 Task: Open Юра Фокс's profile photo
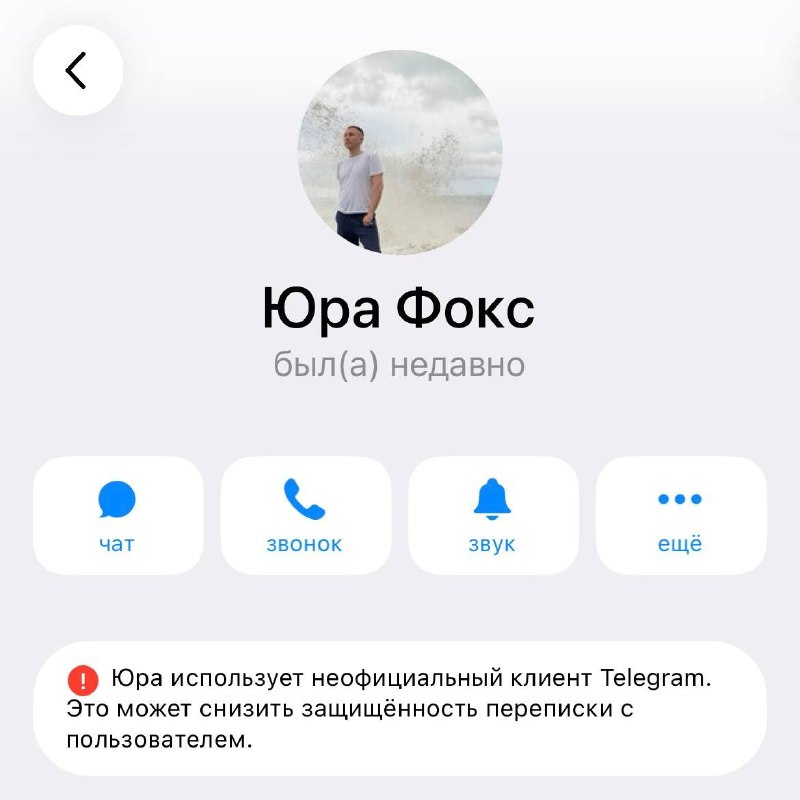(400, 151)
